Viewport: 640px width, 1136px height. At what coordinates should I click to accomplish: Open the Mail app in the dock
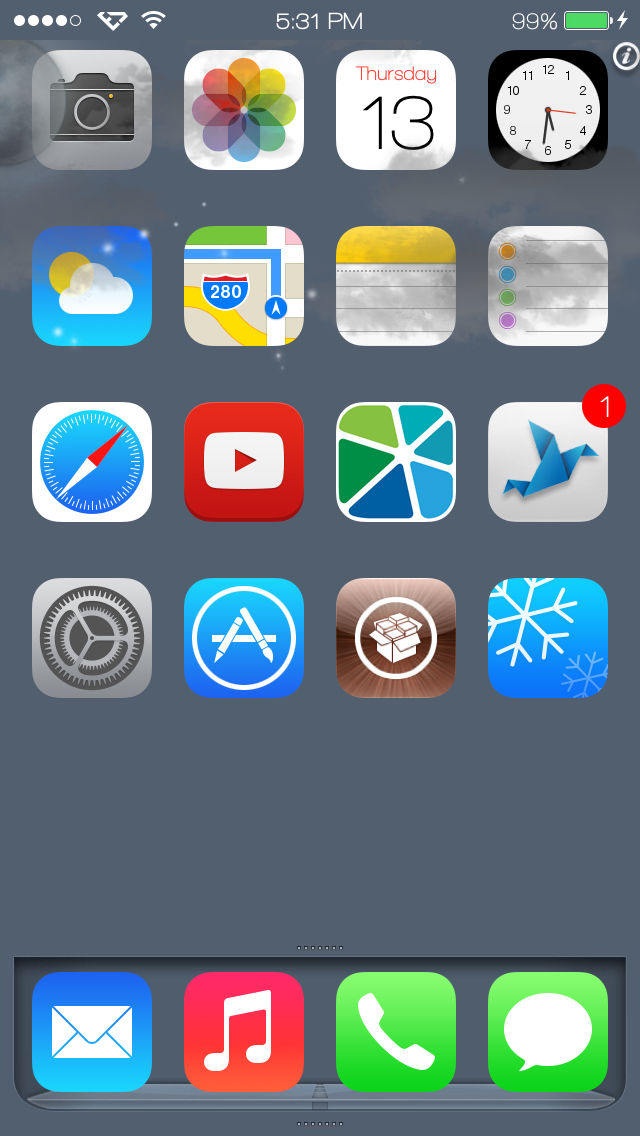point(92,1032)
